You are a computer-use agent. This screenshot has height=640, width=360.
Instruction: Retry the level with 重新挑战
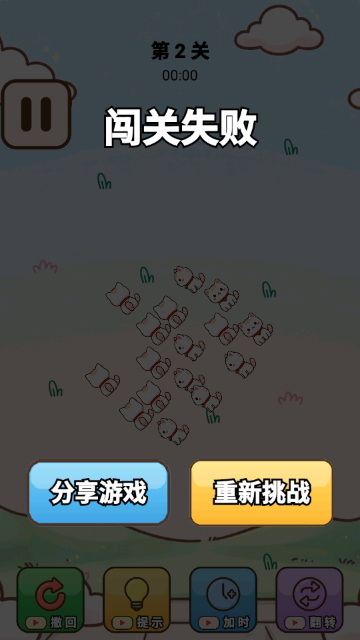tap(261, 493)
